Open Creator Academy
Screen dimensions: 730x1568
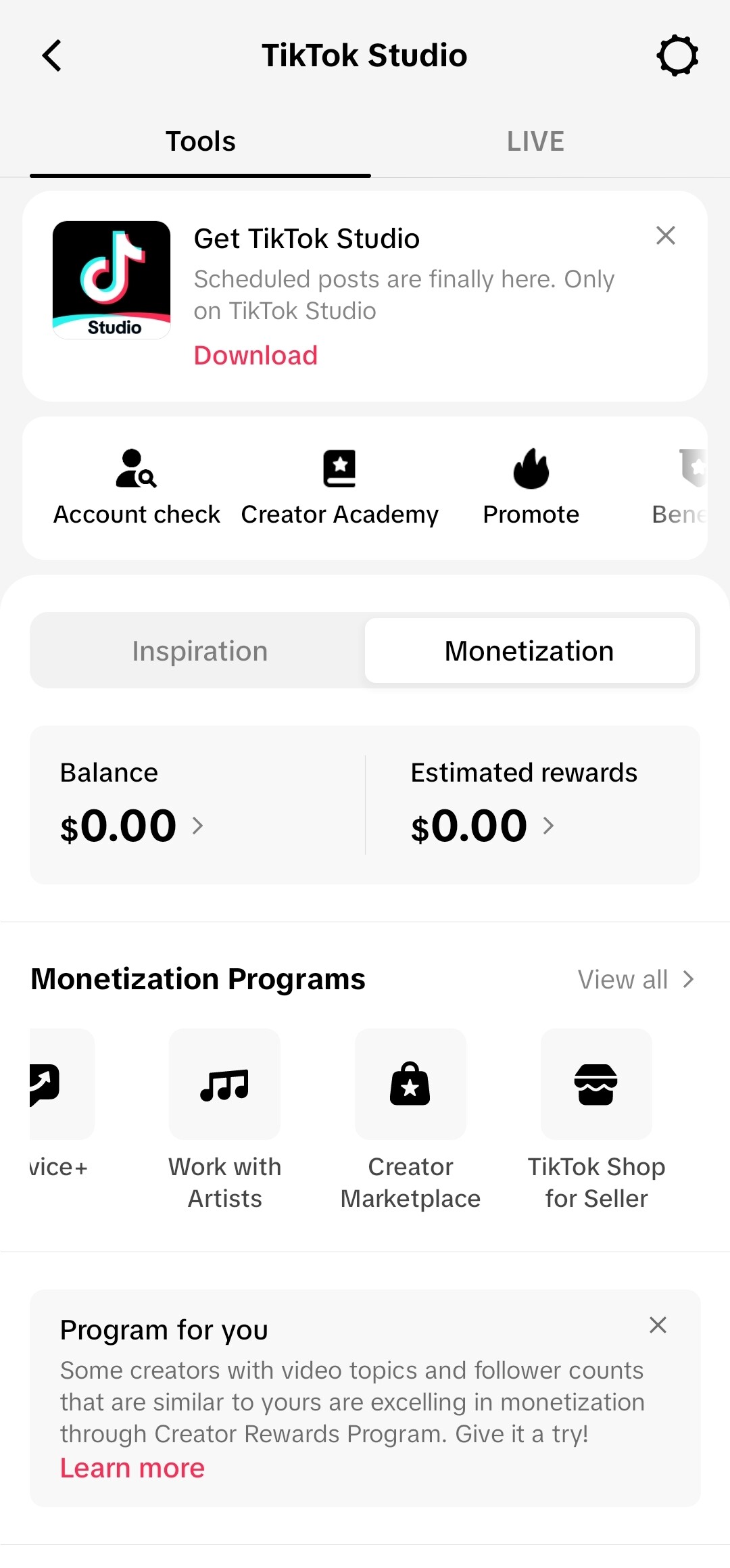tap(339, 488)
